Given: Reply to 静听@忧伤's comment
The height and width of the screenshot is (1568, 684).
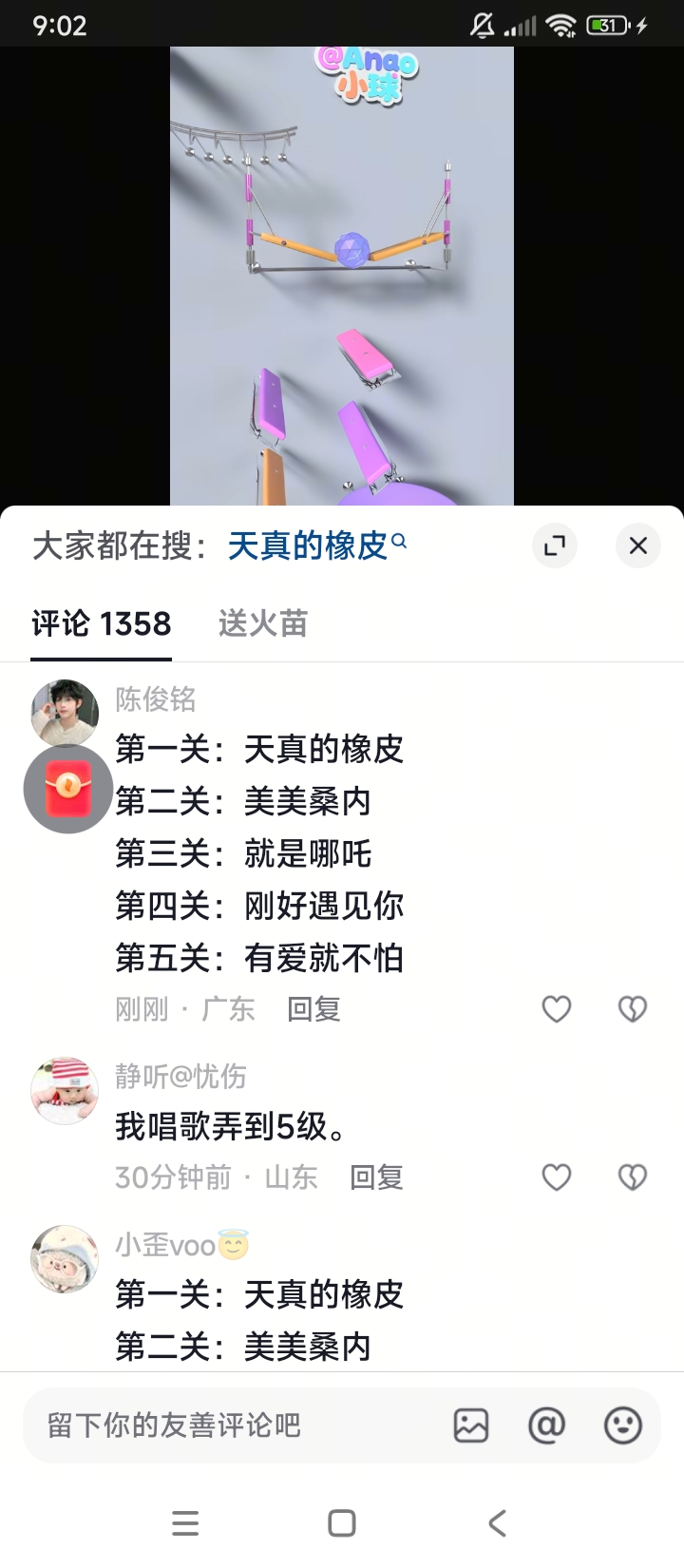Looking at the screenshot, I should tap(376, 1177).
